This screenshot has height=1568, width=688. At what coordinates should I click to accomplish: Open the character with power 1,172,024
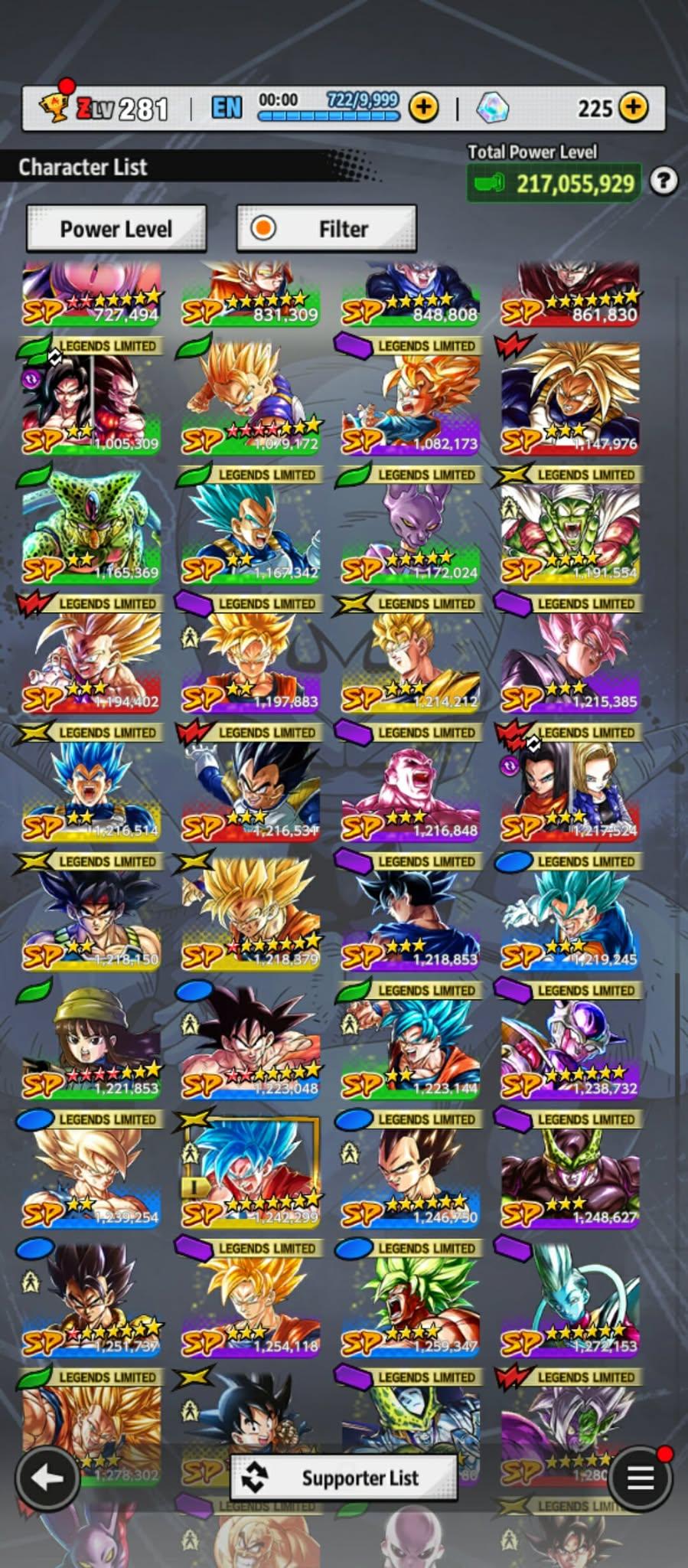(411, 528)
